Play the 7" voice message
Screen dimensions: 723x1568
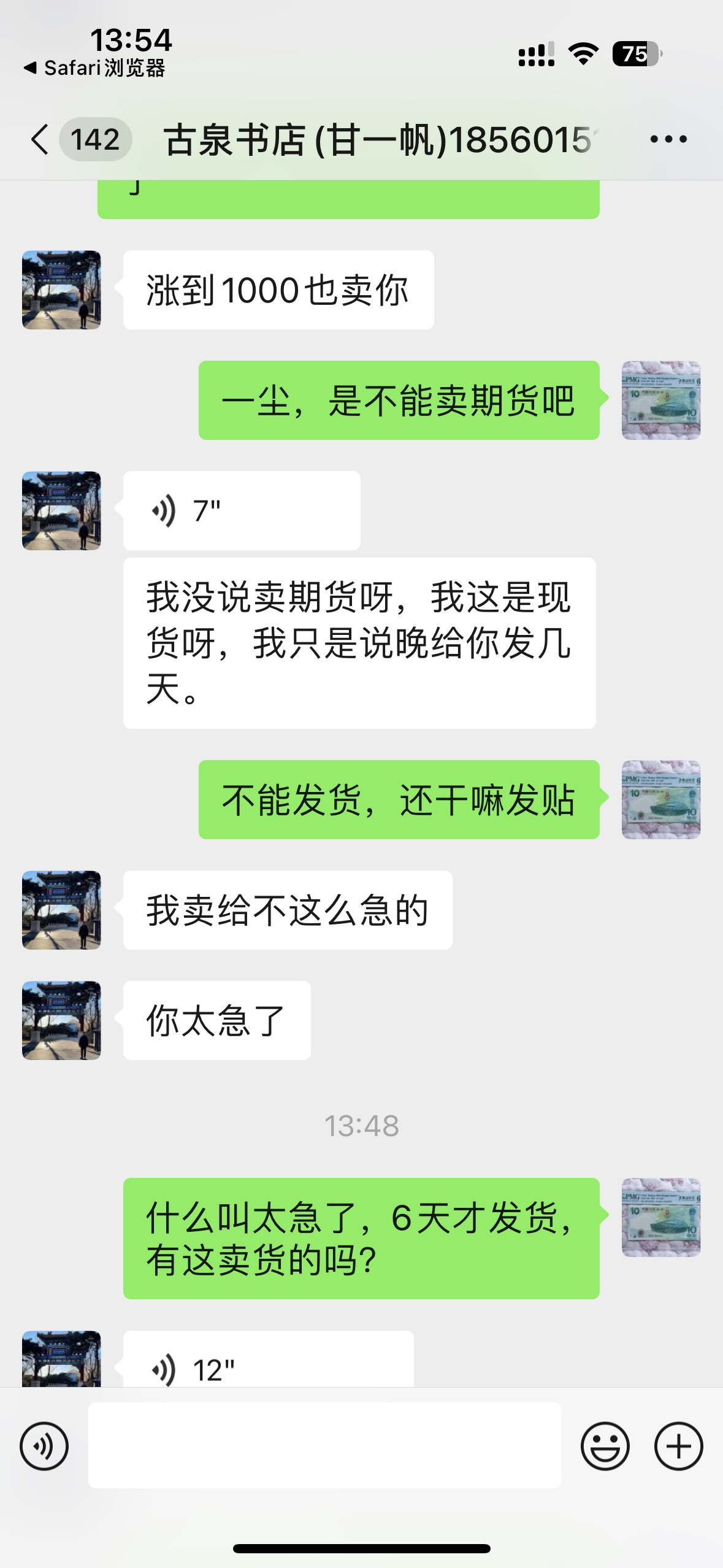[242, 510]
